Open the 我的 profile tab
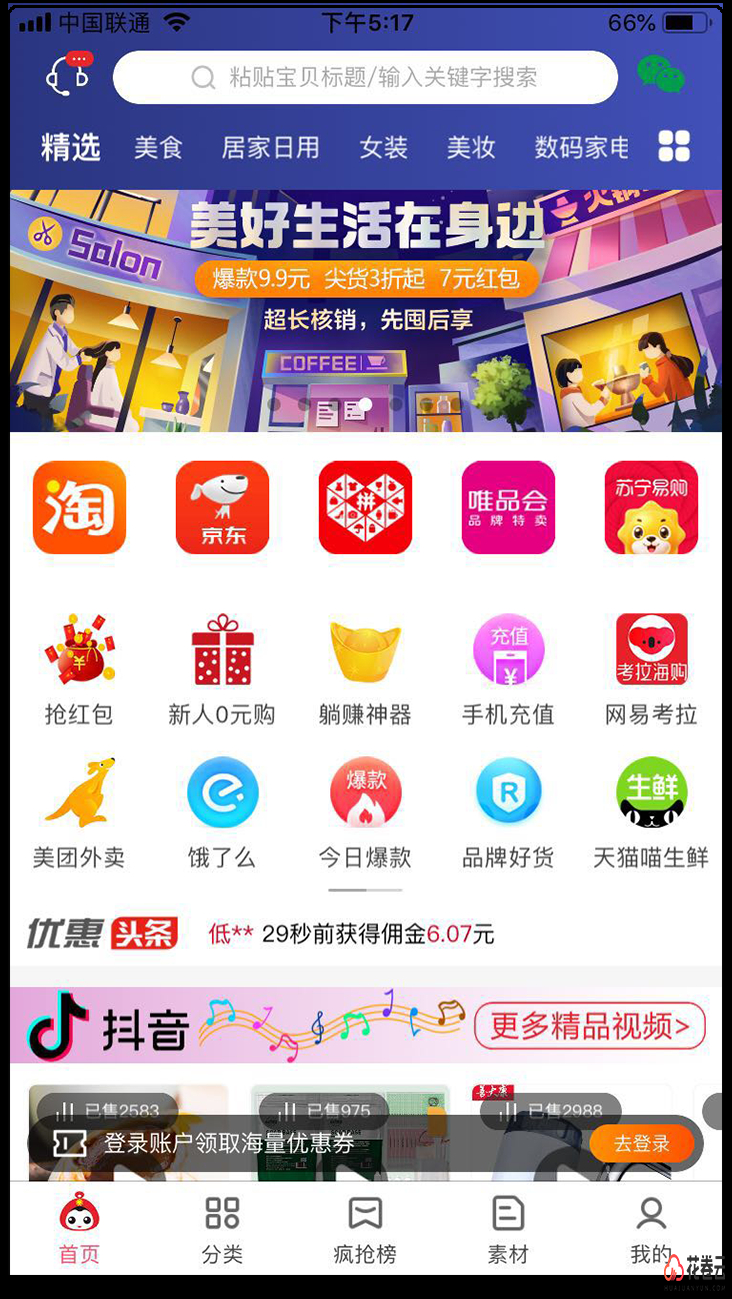732x1299 pixels. (x=651, y=1230)
